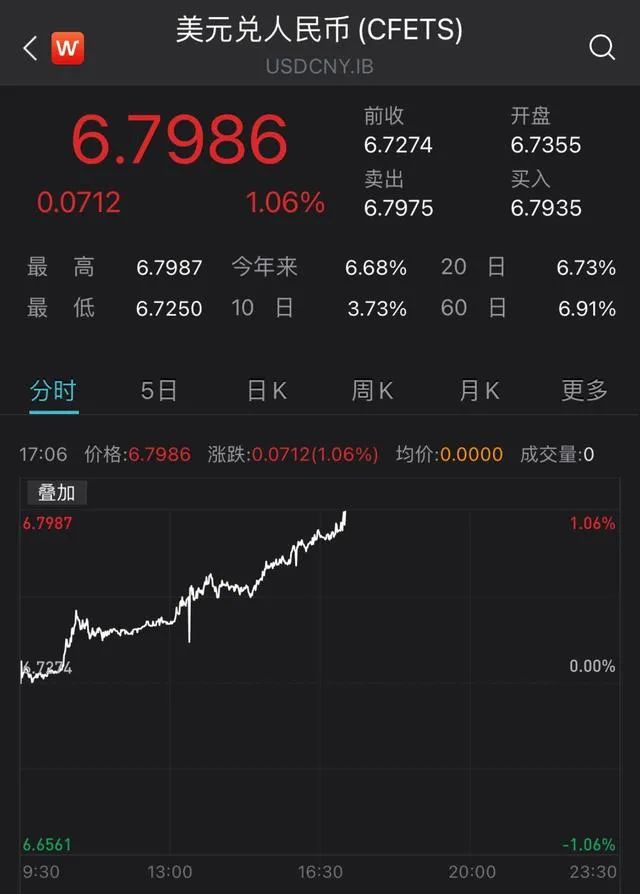Go back using the top-left arrow
Screen dimensions: 640x894
(30, 47)
